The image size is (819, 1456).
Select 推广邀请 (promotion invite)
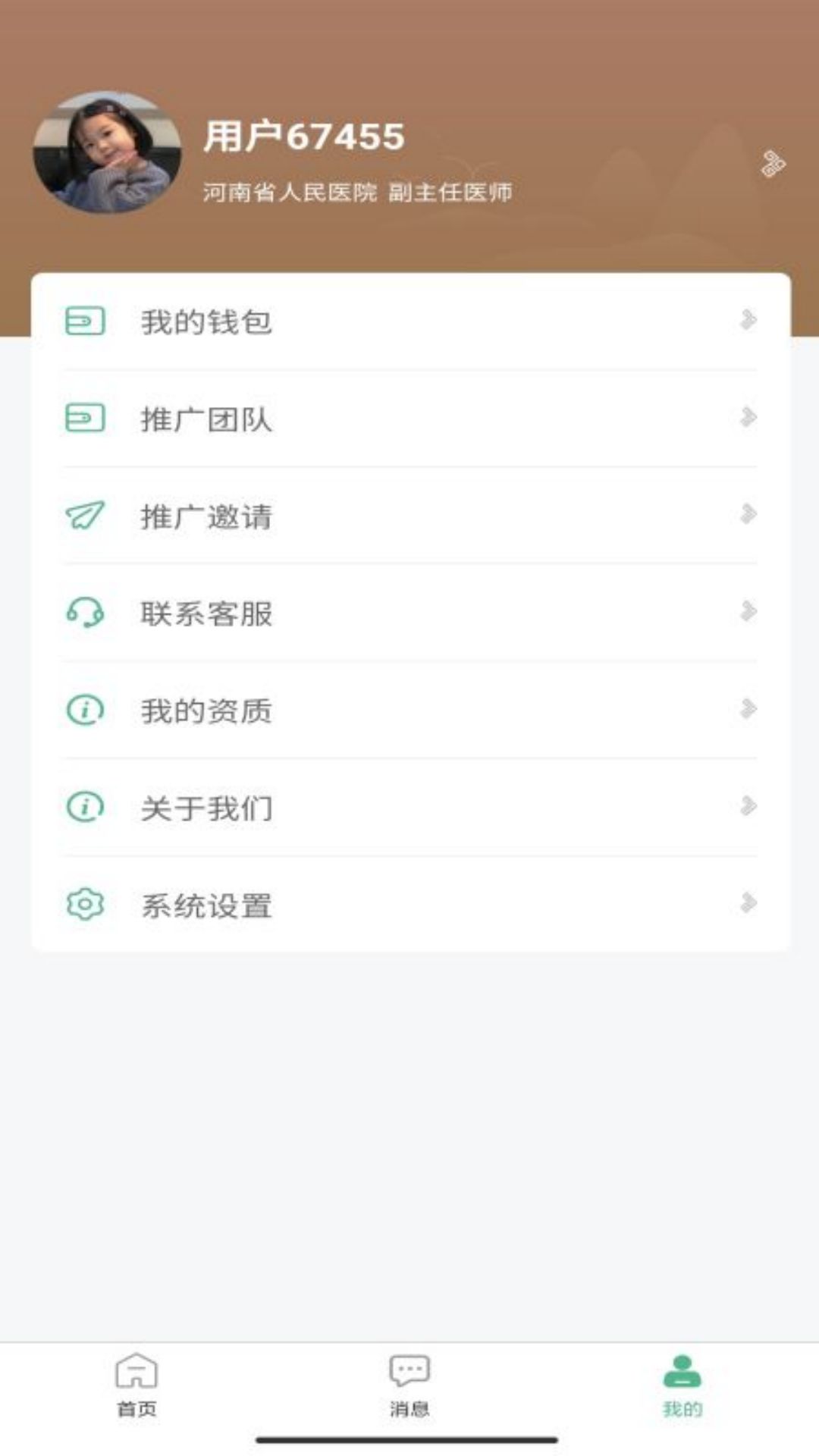click(409, 516)
